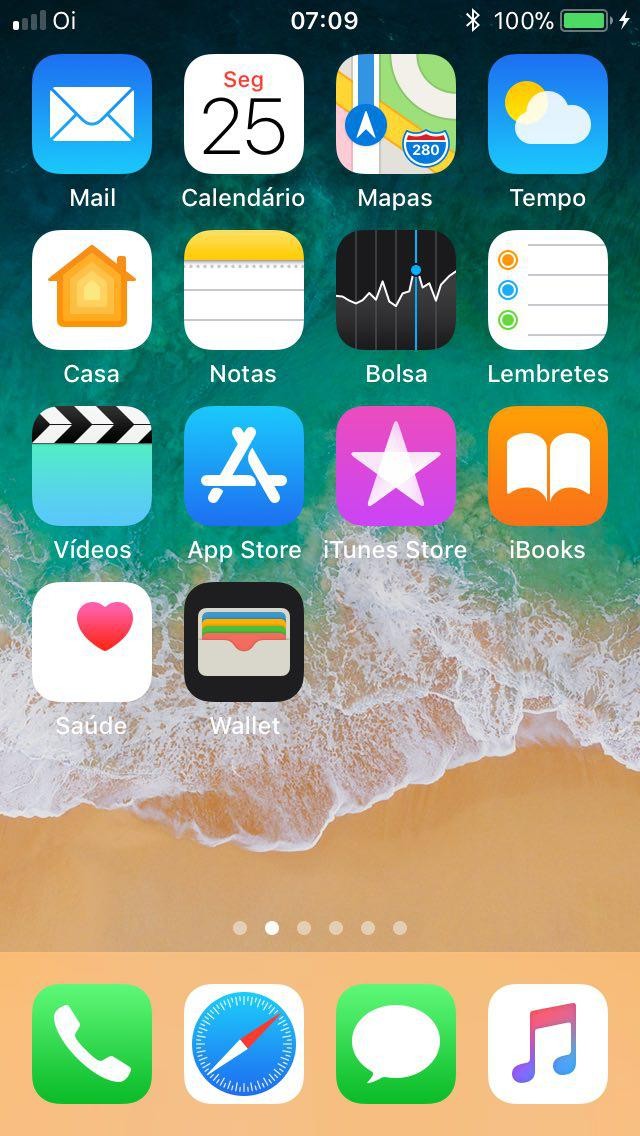
Task: Open the Mail app
Action: 92,114
